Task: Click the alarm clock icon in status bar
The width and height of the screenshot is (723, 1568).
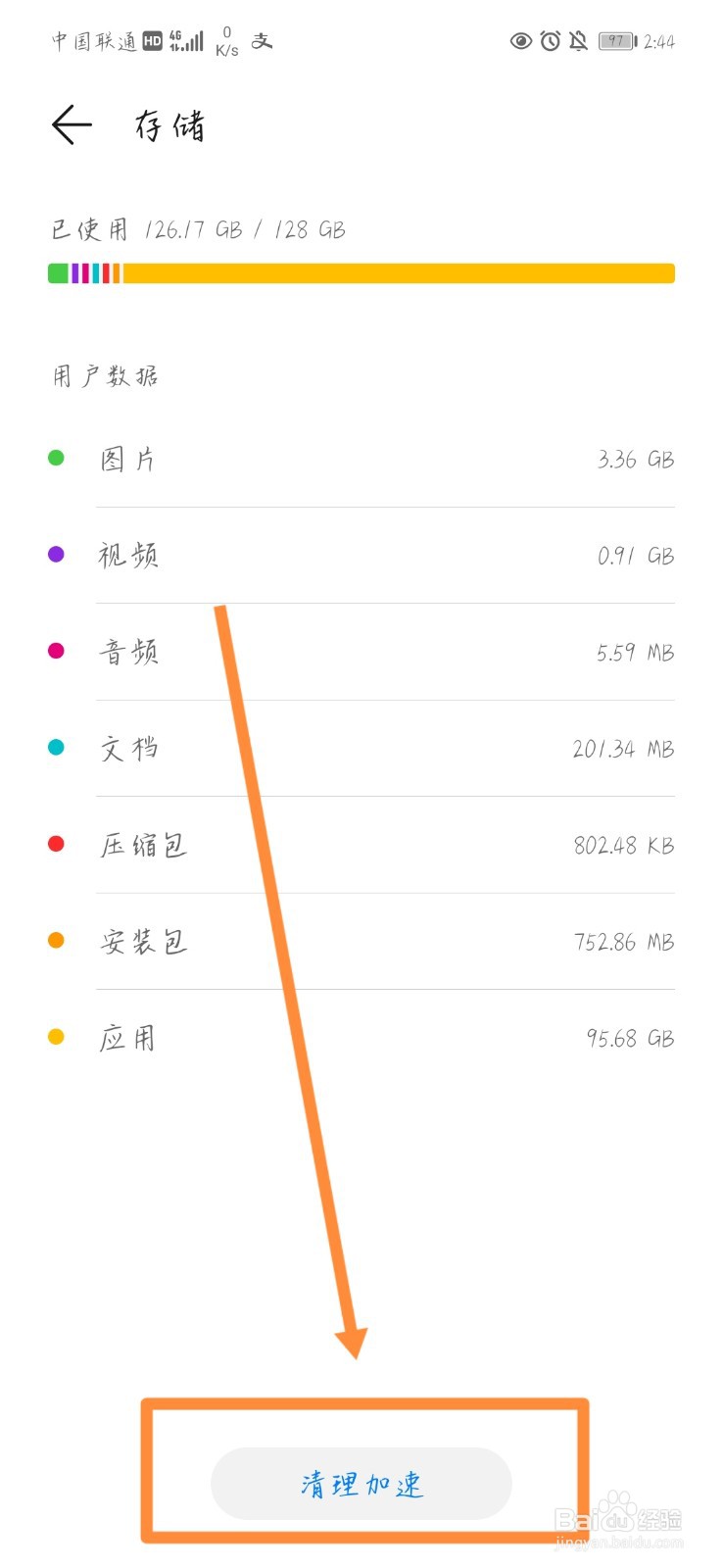Action: pyautogui.click(x=550, y=41)
